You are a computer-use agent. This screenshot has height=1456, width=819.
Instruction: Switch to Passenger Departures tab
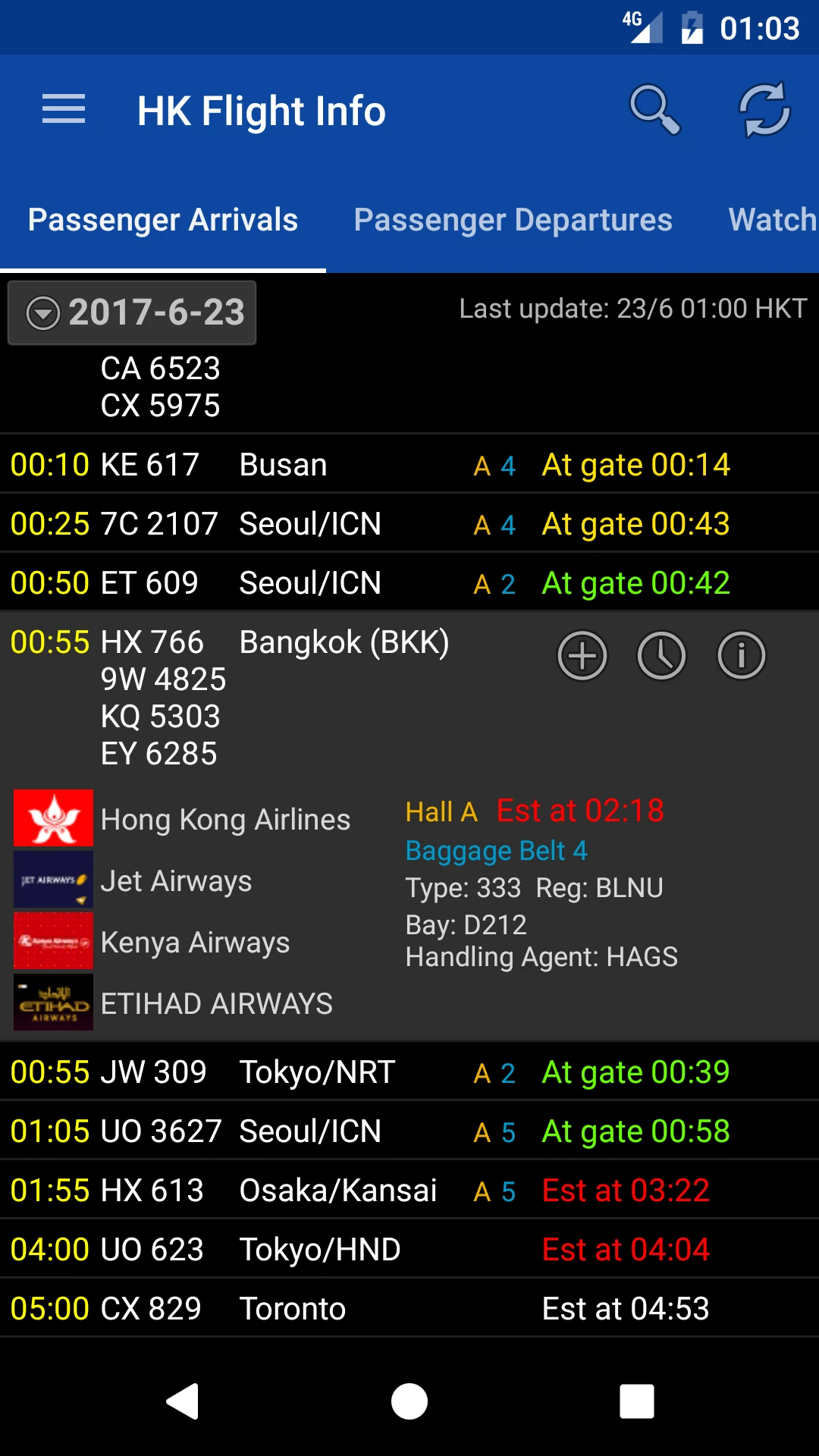[513, 220]
